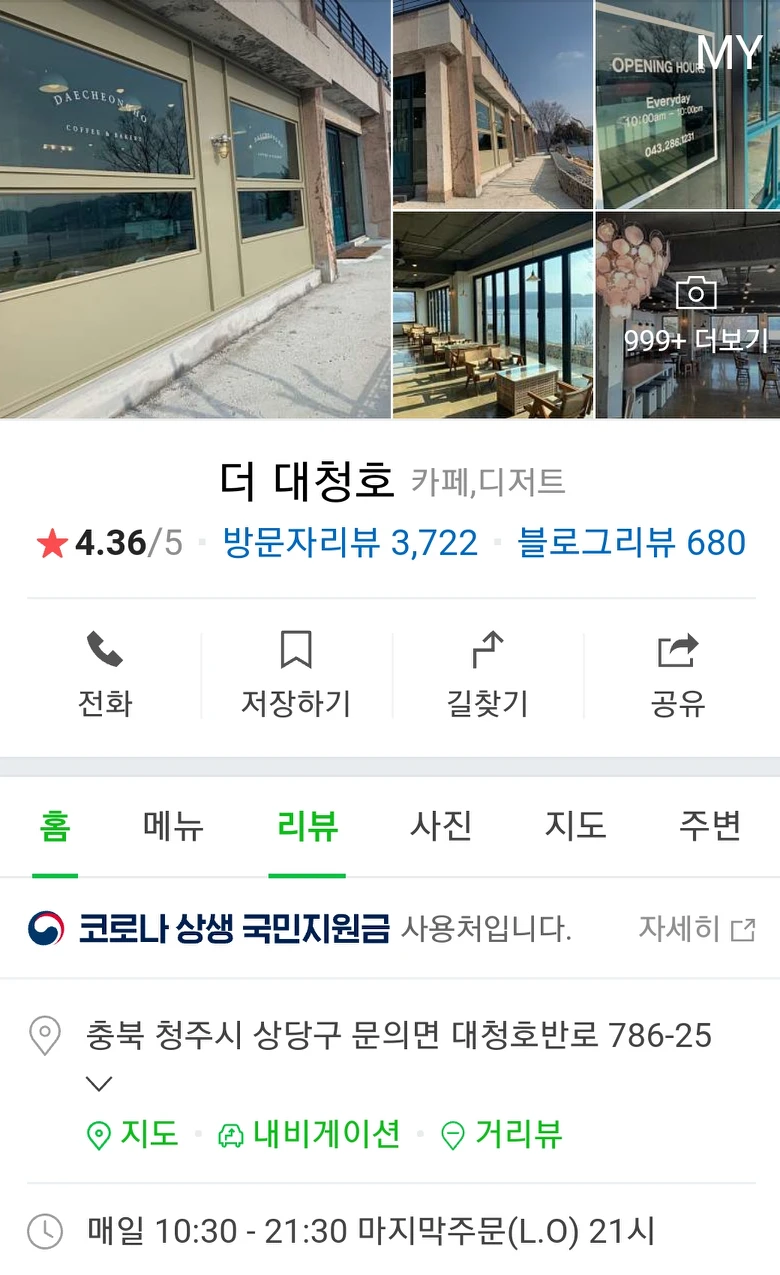Open visitor reviews 방문자리뷰 3,722
The height and width of the screenshot is (1275, 780).
tap(350, 542)
